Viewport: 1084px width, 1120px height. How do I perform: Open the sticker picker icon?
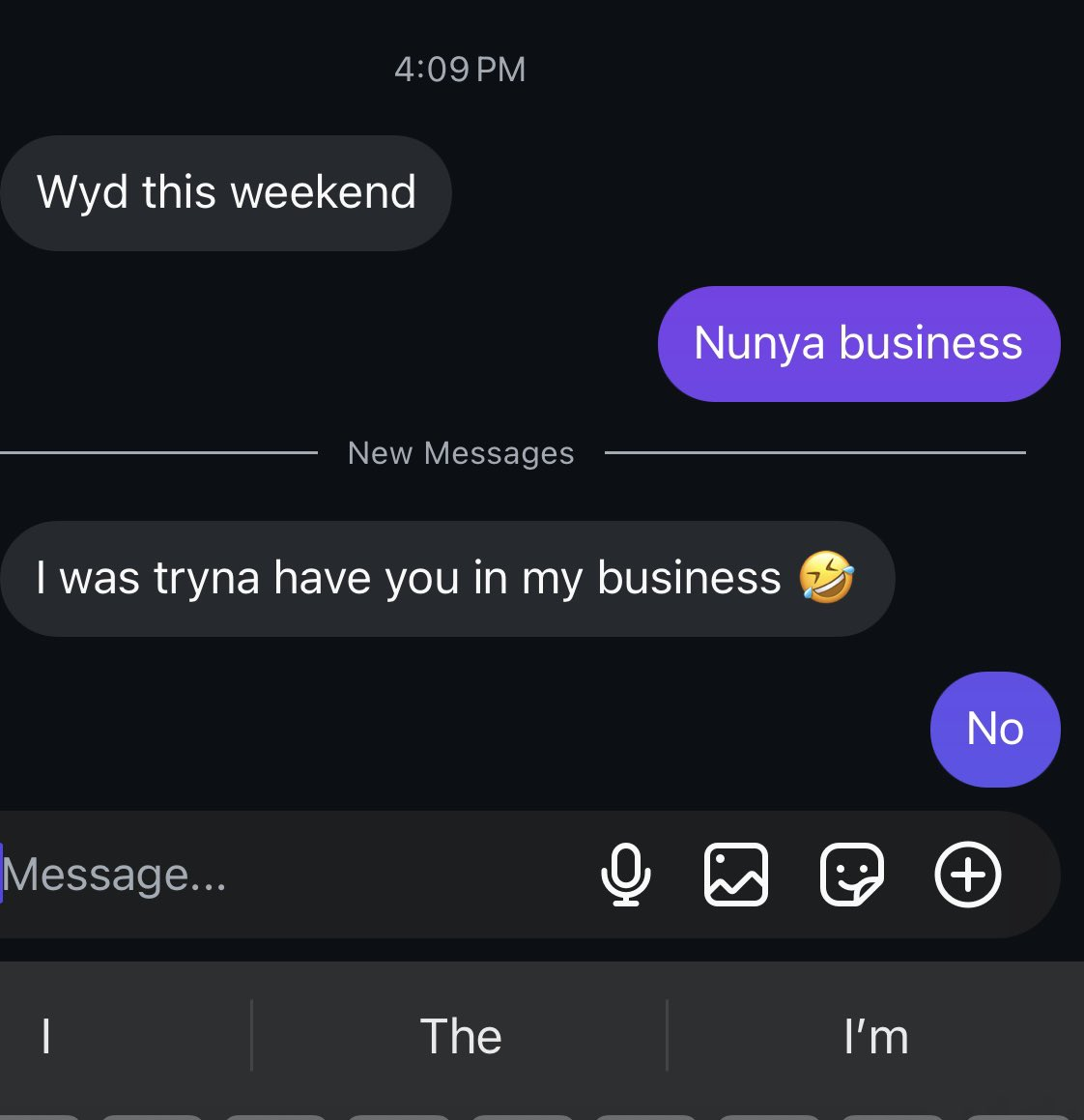pyautogui.click(x=851, y=875)
